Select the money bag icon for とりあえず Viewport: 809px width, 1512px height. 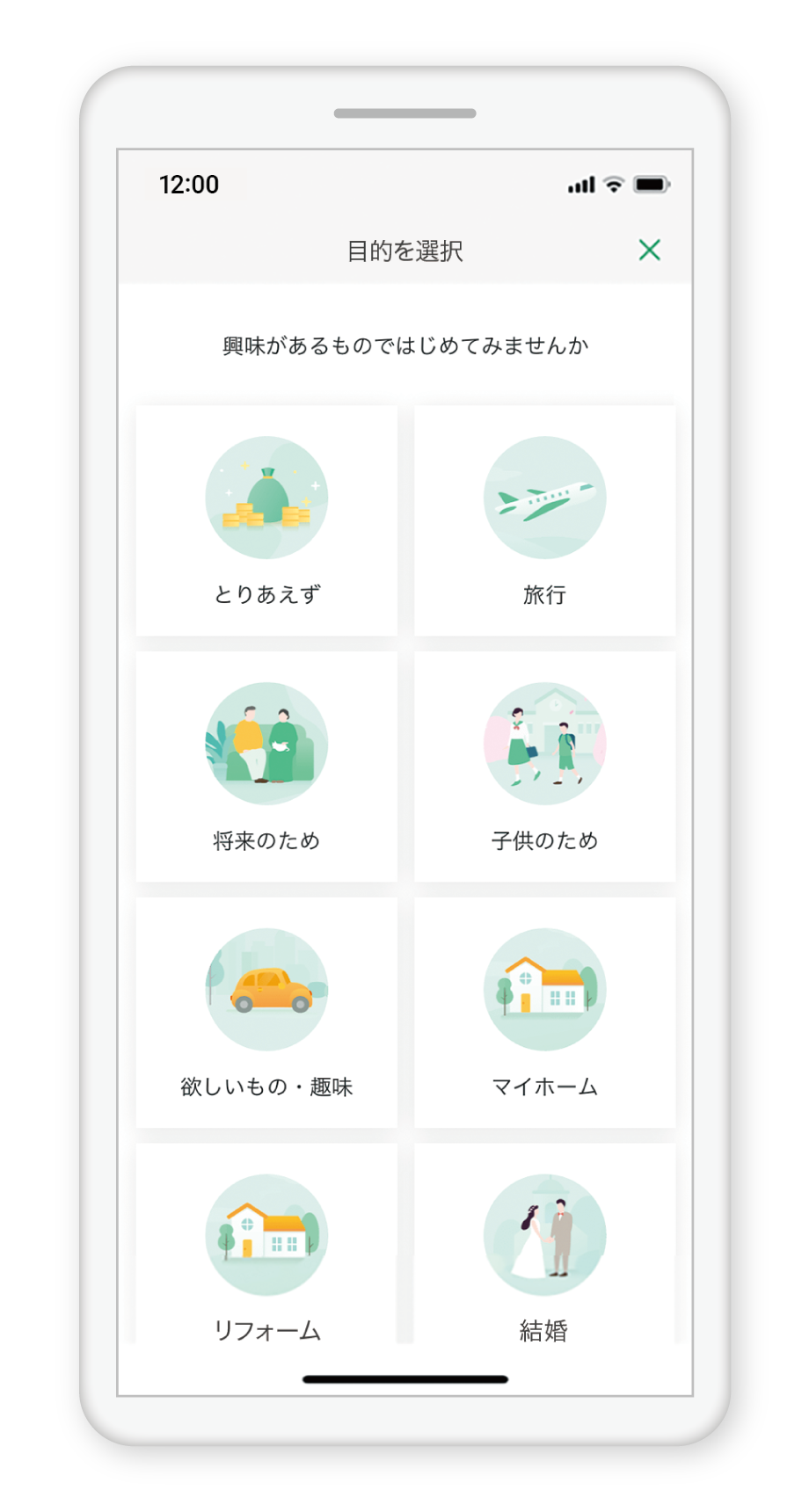[266, 498]
